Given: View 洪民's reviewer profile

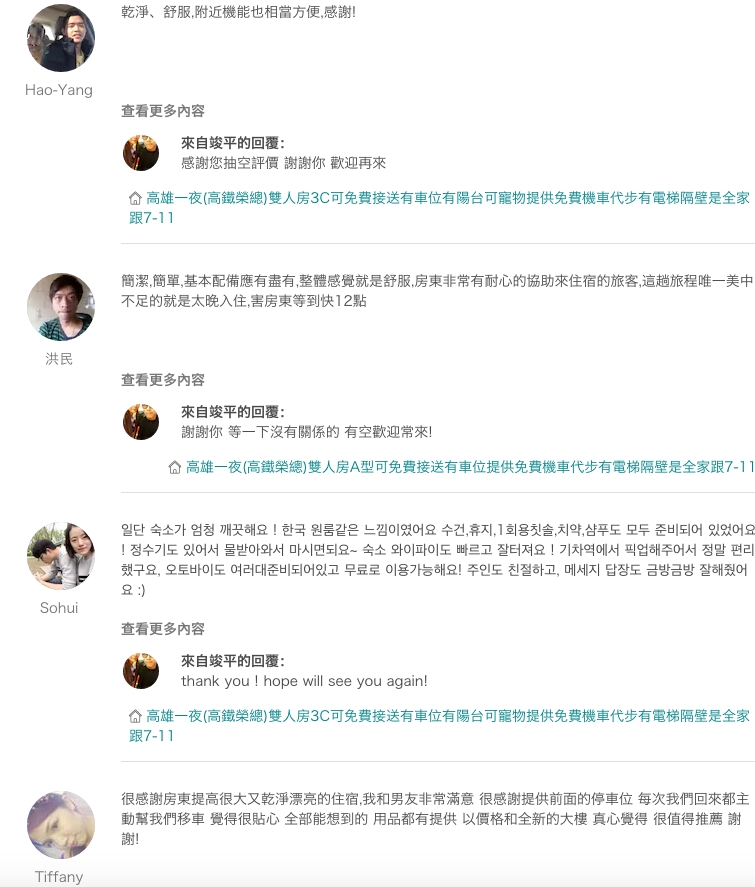Looking at the screenshot, I should pos(60,306).
